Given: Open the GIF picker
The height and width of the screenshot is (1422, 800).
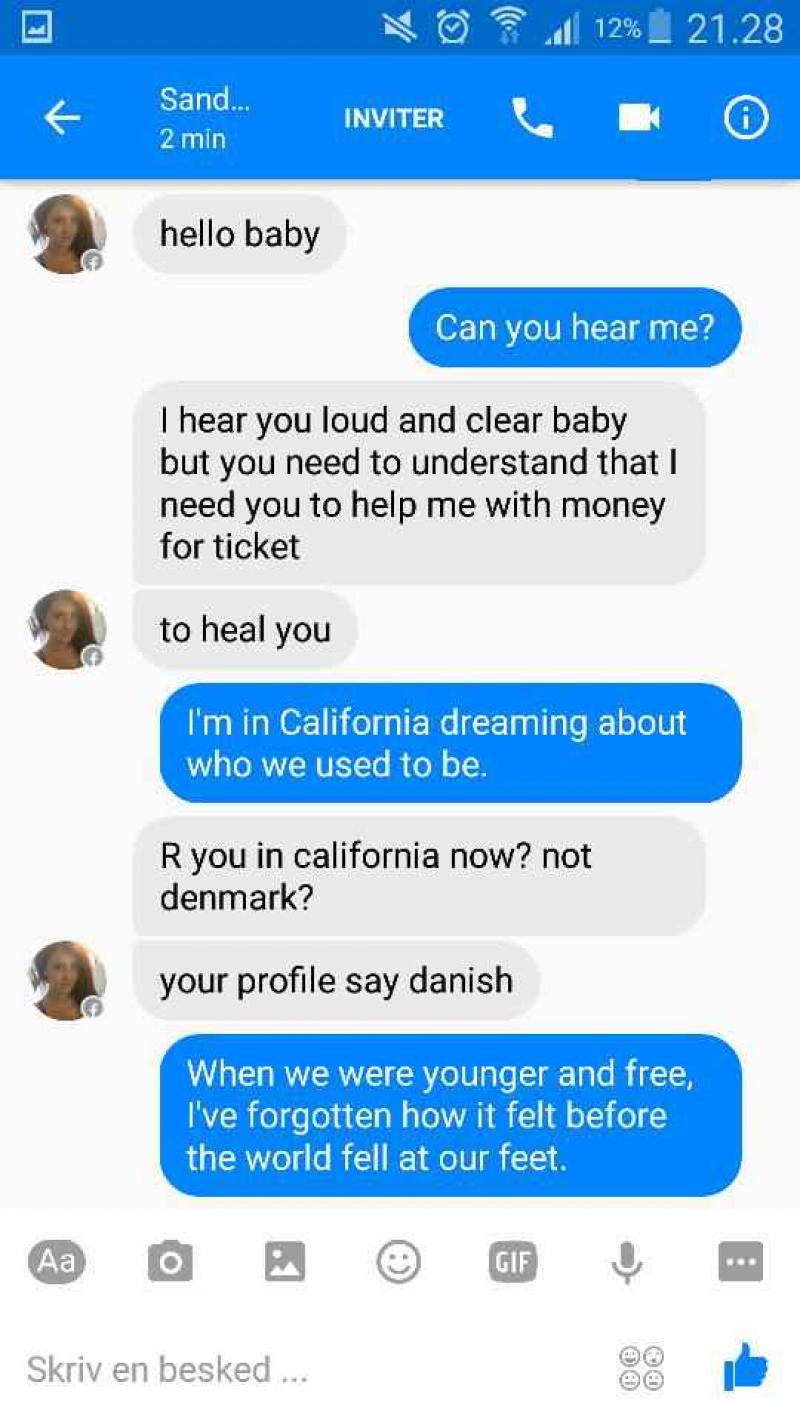Looking at the screenshot, I should [x=512, y=1262].
